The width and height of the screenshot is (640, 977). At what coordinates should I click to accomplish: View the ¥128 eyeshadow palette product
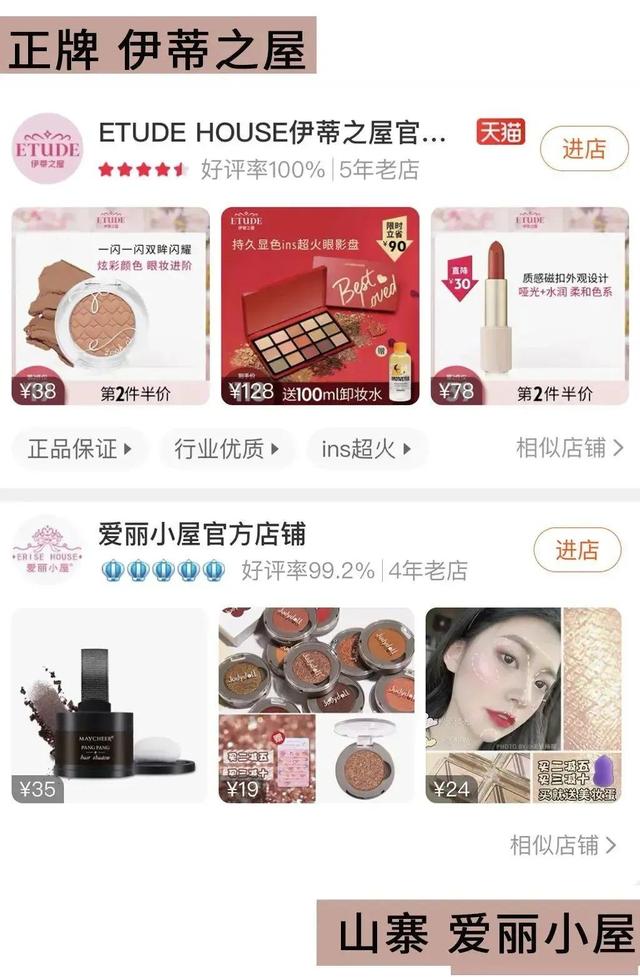point(320,306)
